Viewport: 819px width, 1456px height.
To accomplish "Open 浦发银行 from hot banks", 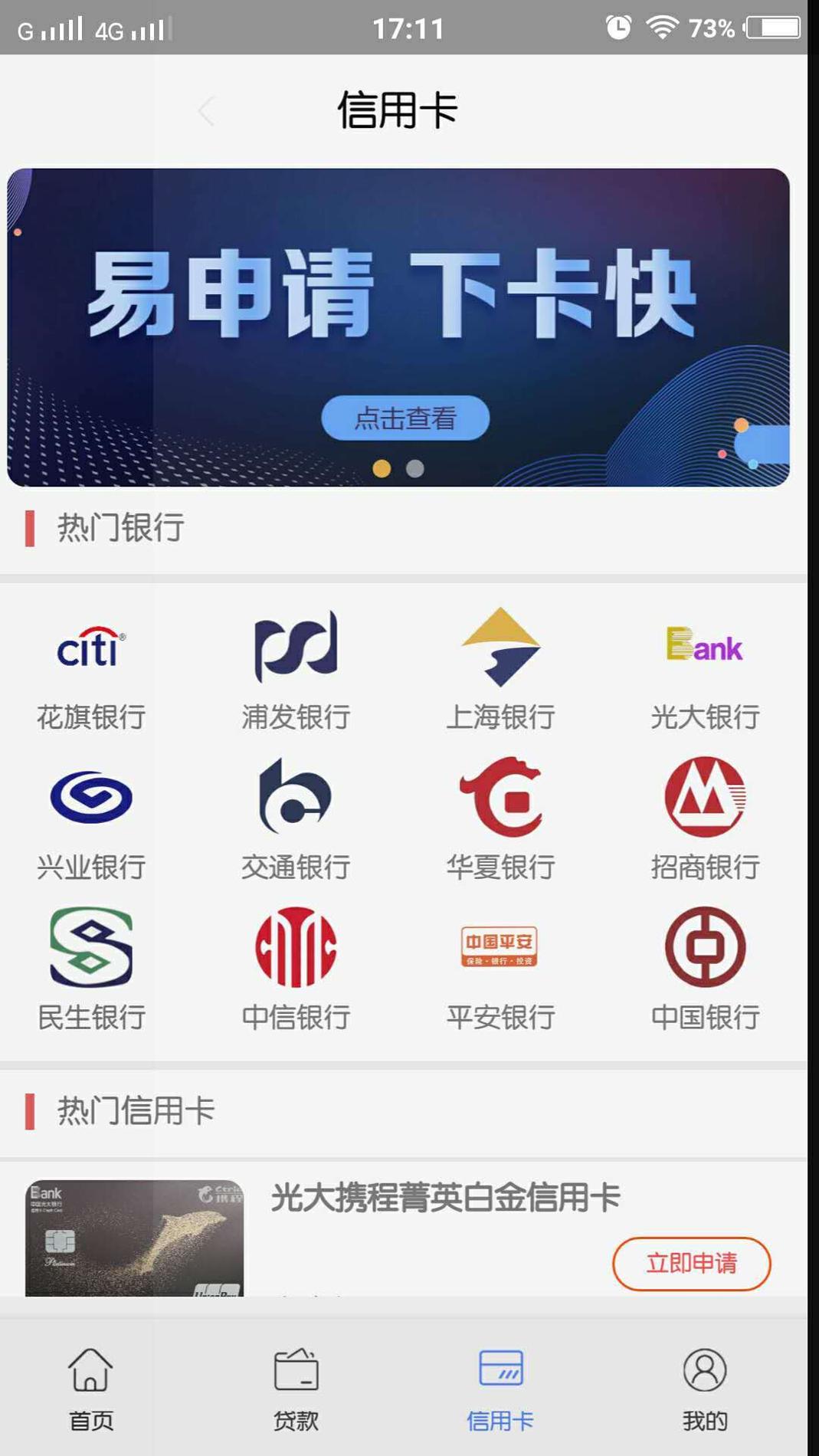I will tap(294, 646).
